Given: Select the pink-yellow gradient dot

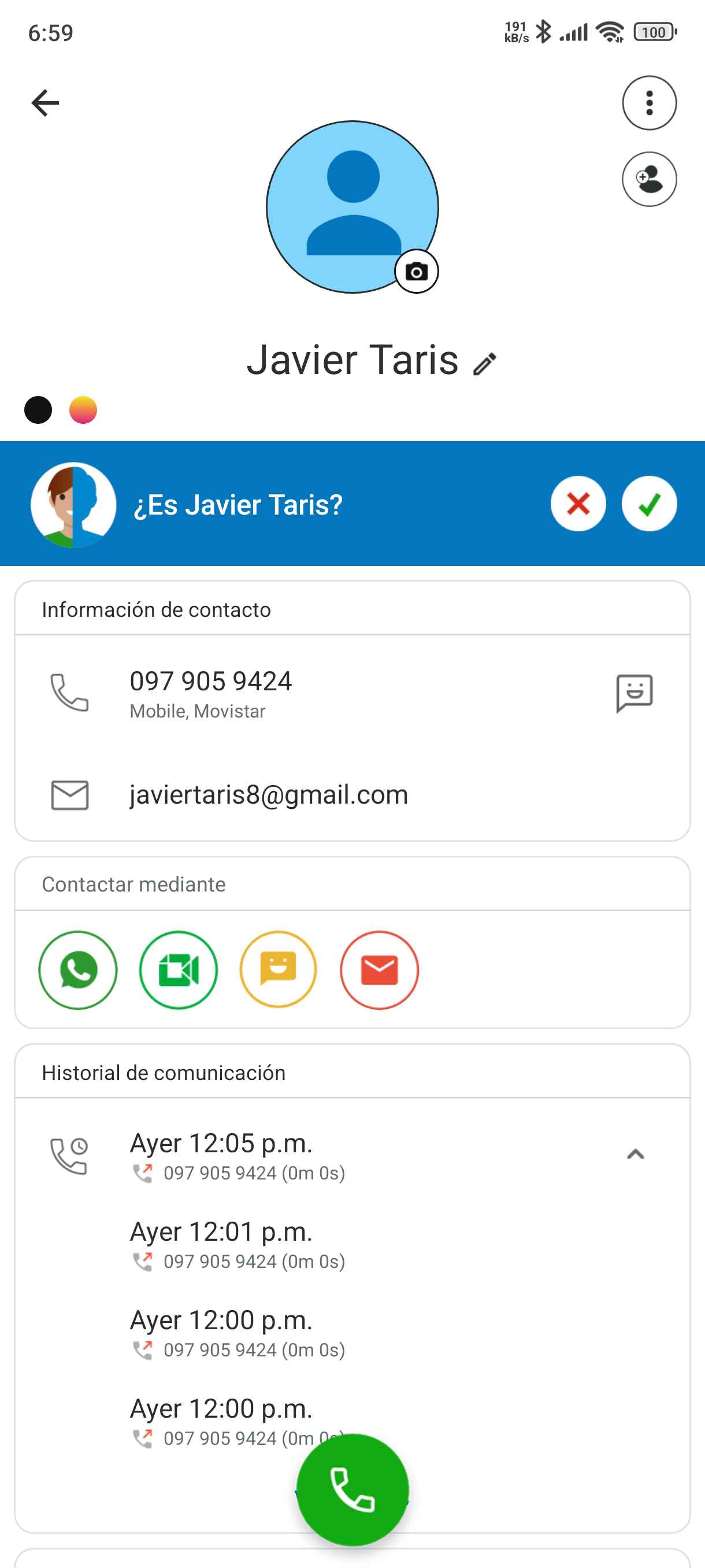Looking at the screenshot, I should [83, 410].
